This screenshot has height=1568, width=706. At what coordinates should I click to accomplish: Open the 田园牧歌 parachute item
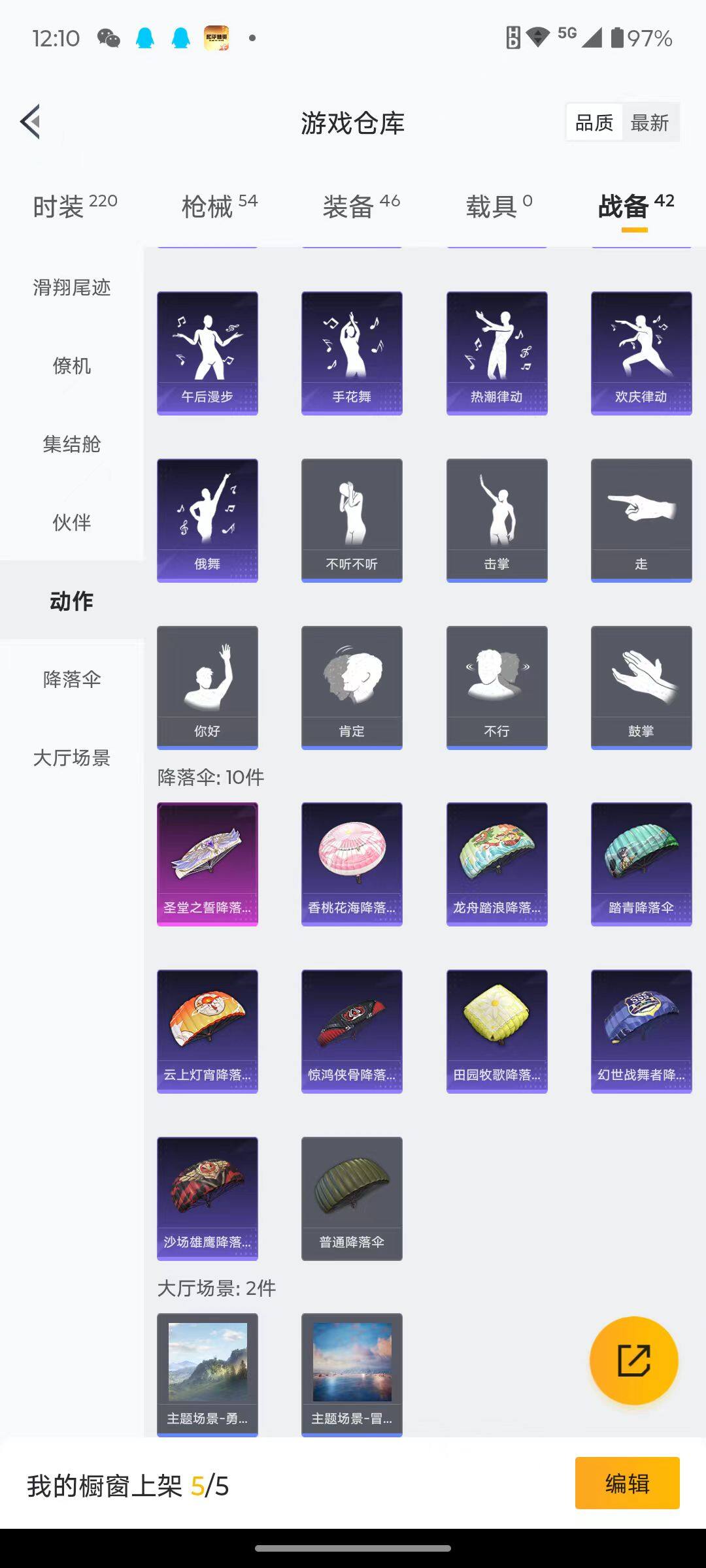[x=497, y=1031]
